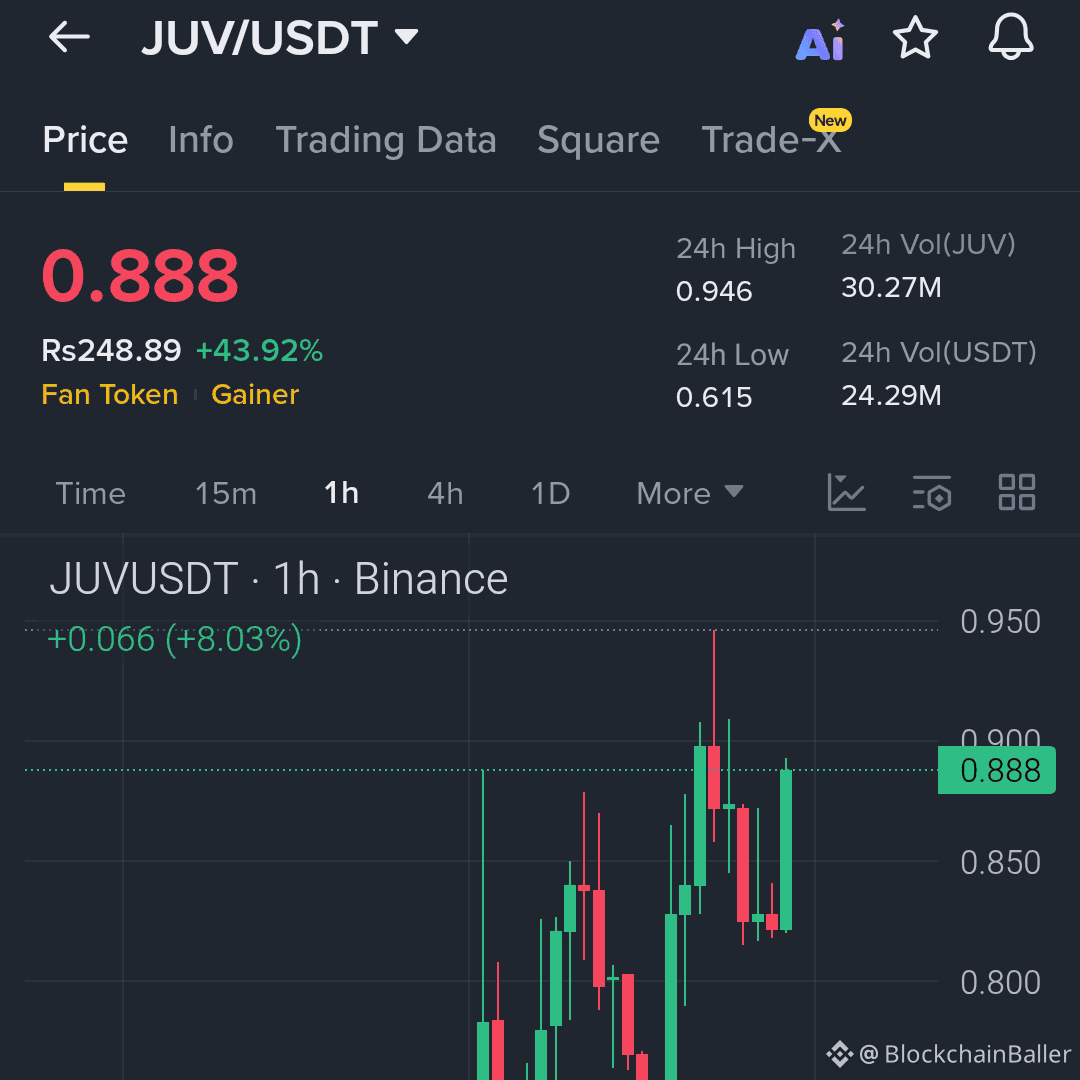Change chart interval to 4h
Screen dimensions: 1080x1080
[445, 493]
